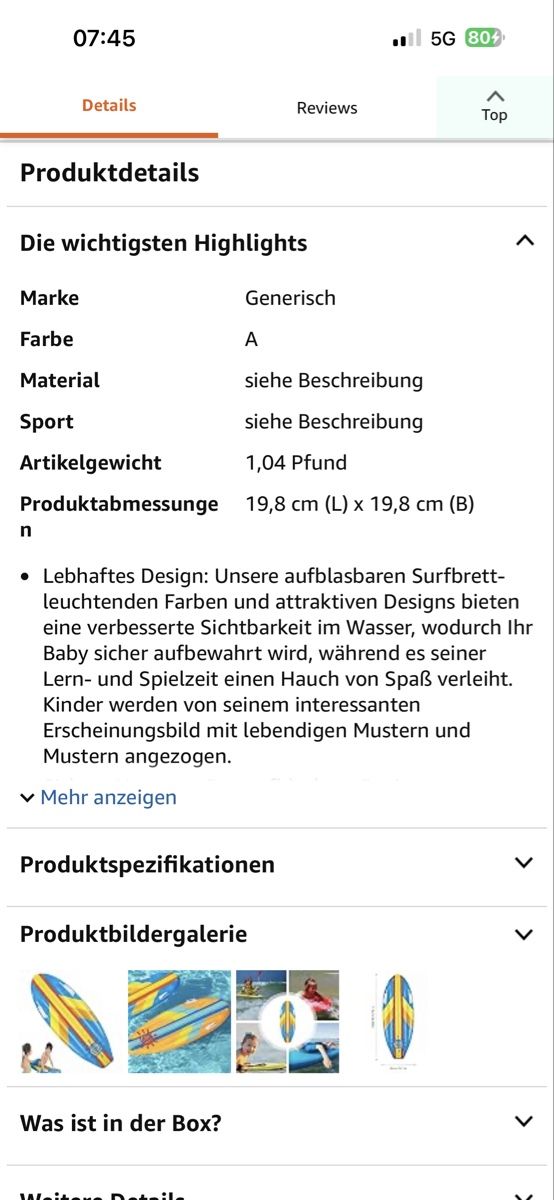Screen dimensions: 554x1200
Task: Open fourth gallery image showing surfboard dimensions
Action: [x=397, y=1022]
